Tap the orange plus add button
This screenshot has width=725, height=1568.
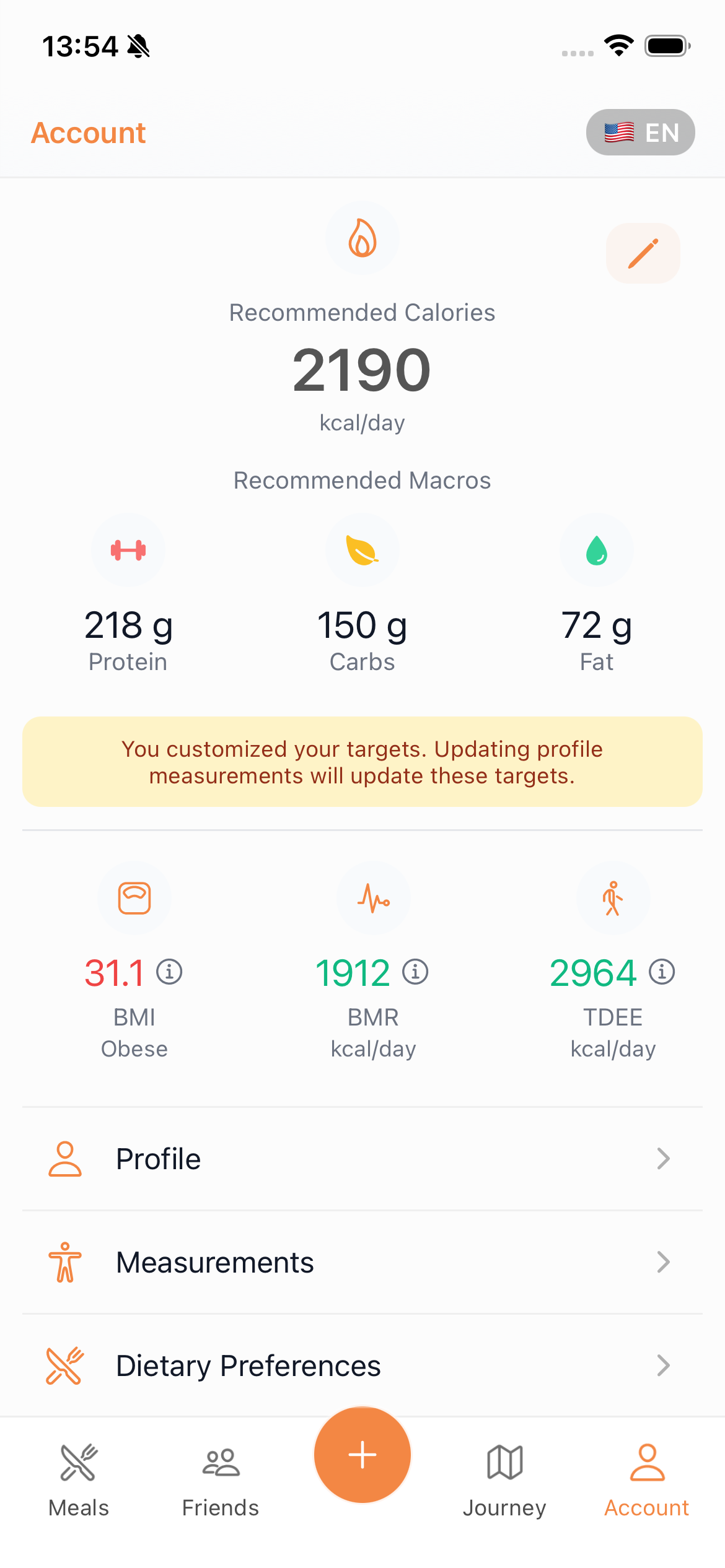pos(362,1455)
